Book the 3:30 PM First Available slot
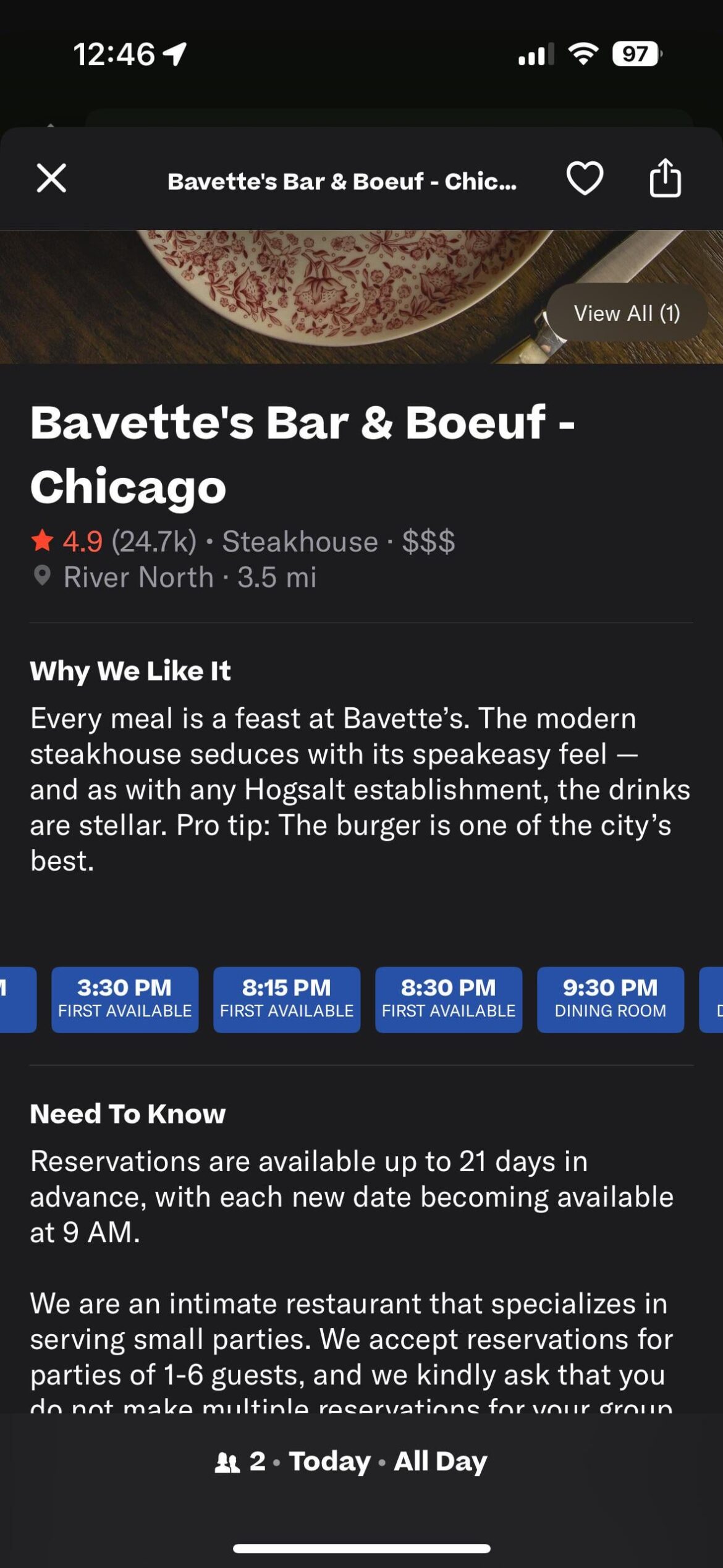 click(125, 999)
